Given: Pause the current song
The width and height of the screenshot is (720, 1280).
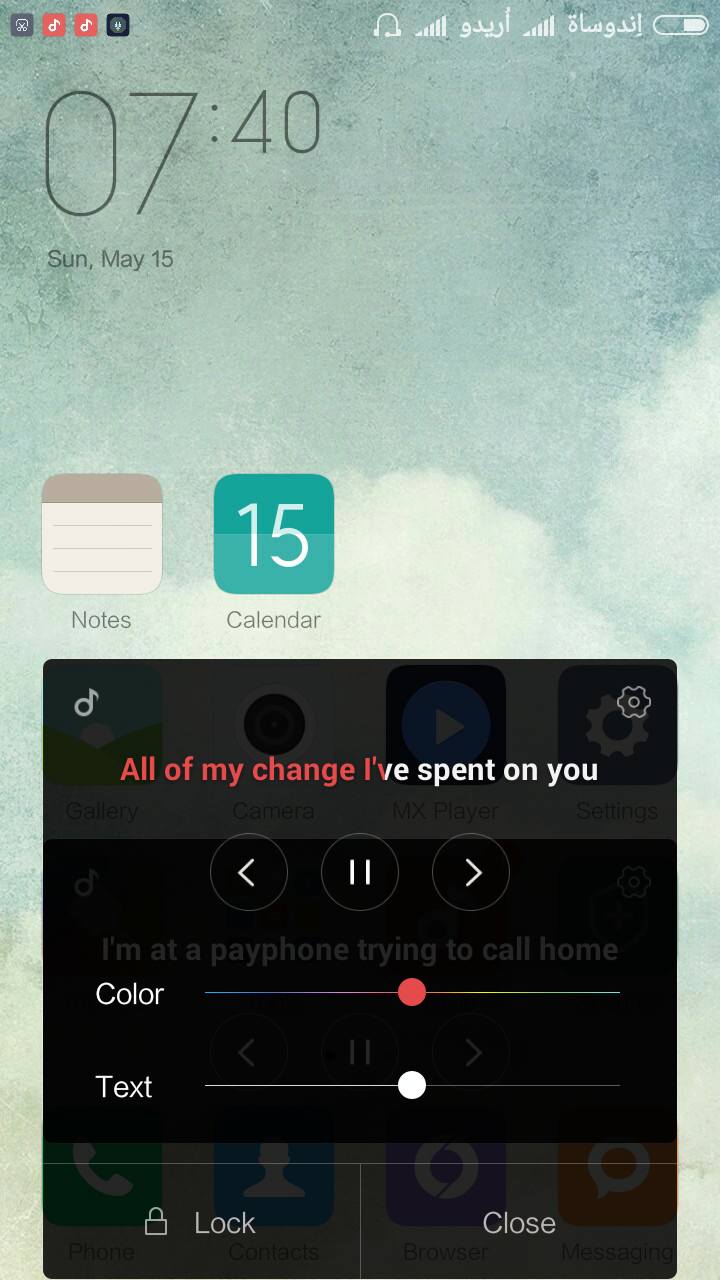Looking at the screenshot, I should tap(360, 872).
